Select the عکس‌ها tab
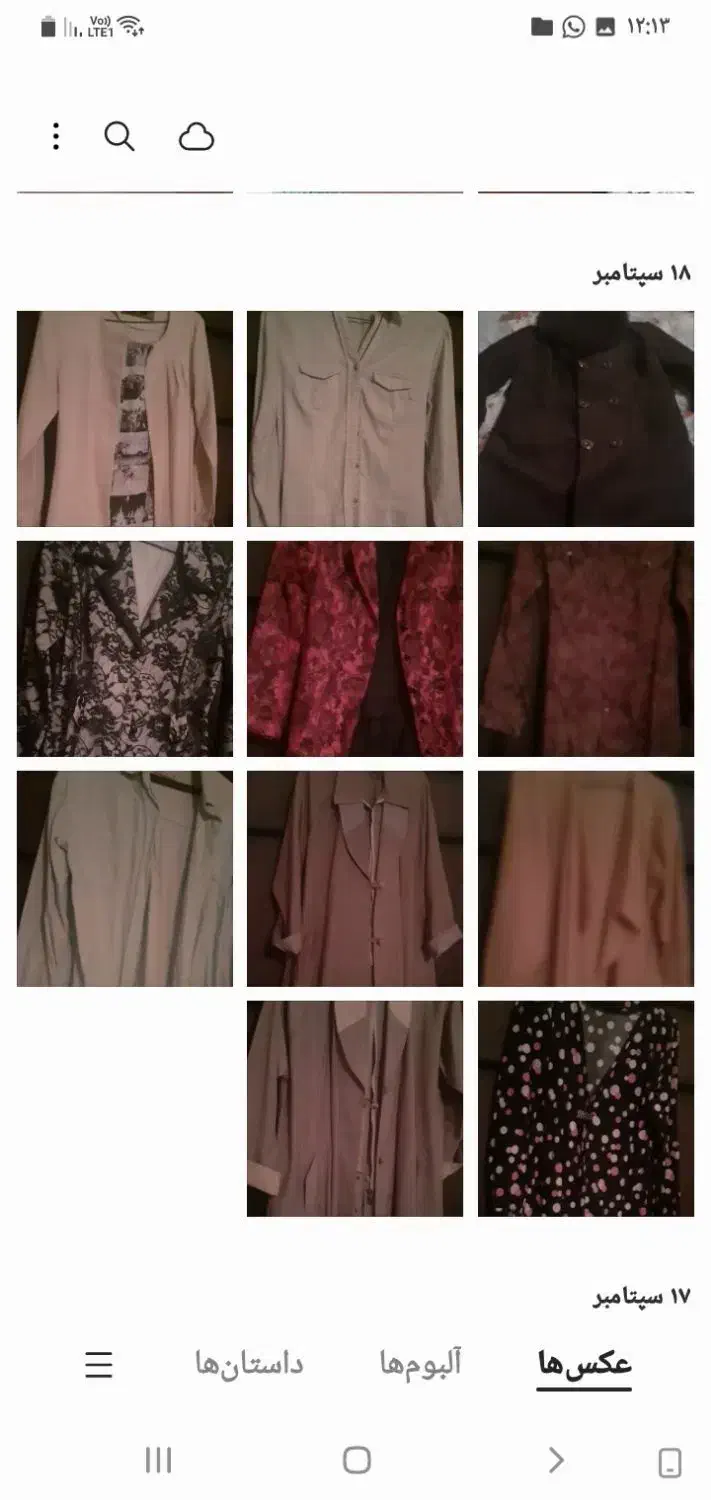The height and width of the screenshot is (1500, 711). 584,1364
